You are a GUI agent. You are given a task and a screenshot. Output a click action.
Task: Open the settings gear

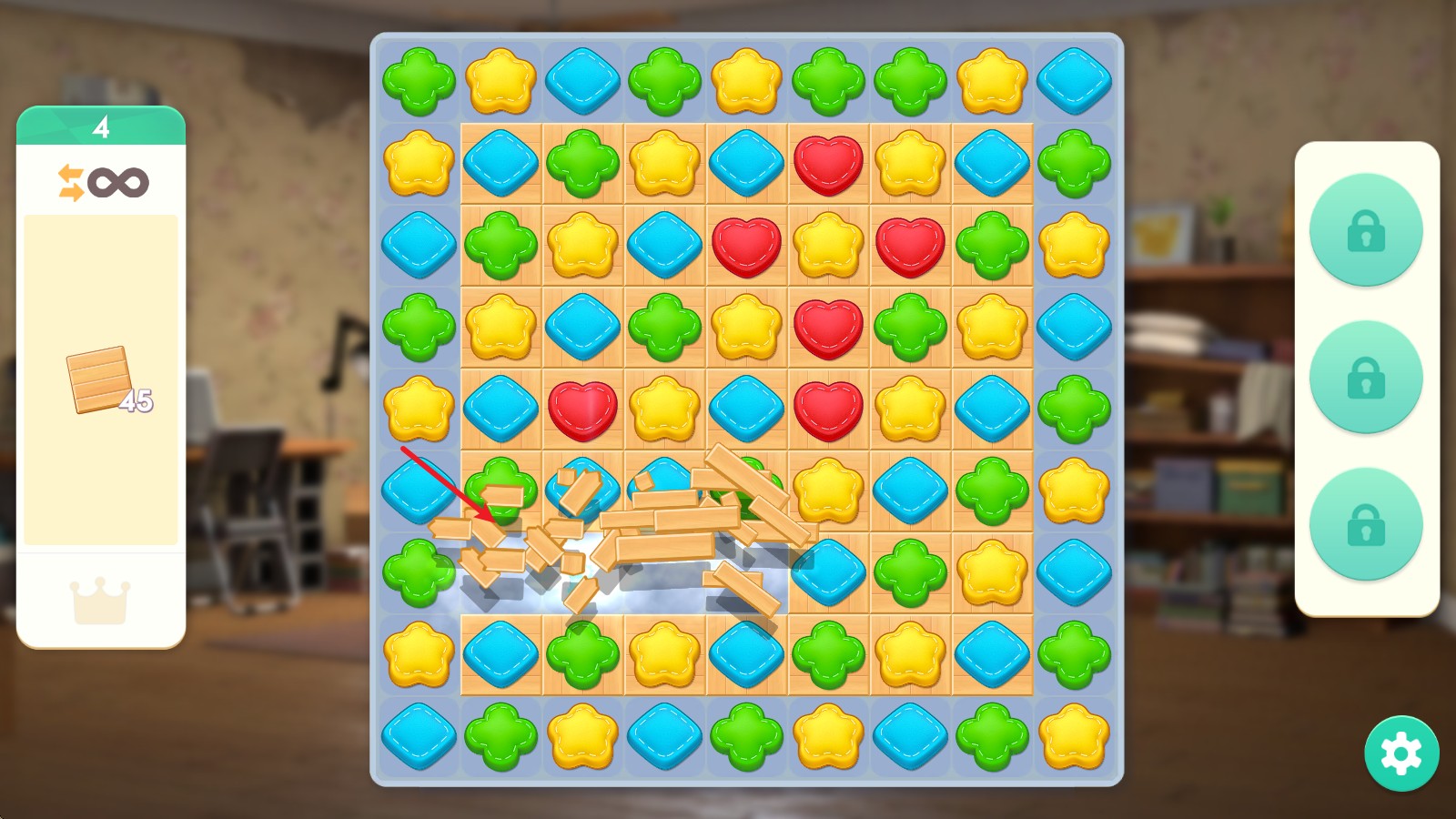pos(1400,753)
